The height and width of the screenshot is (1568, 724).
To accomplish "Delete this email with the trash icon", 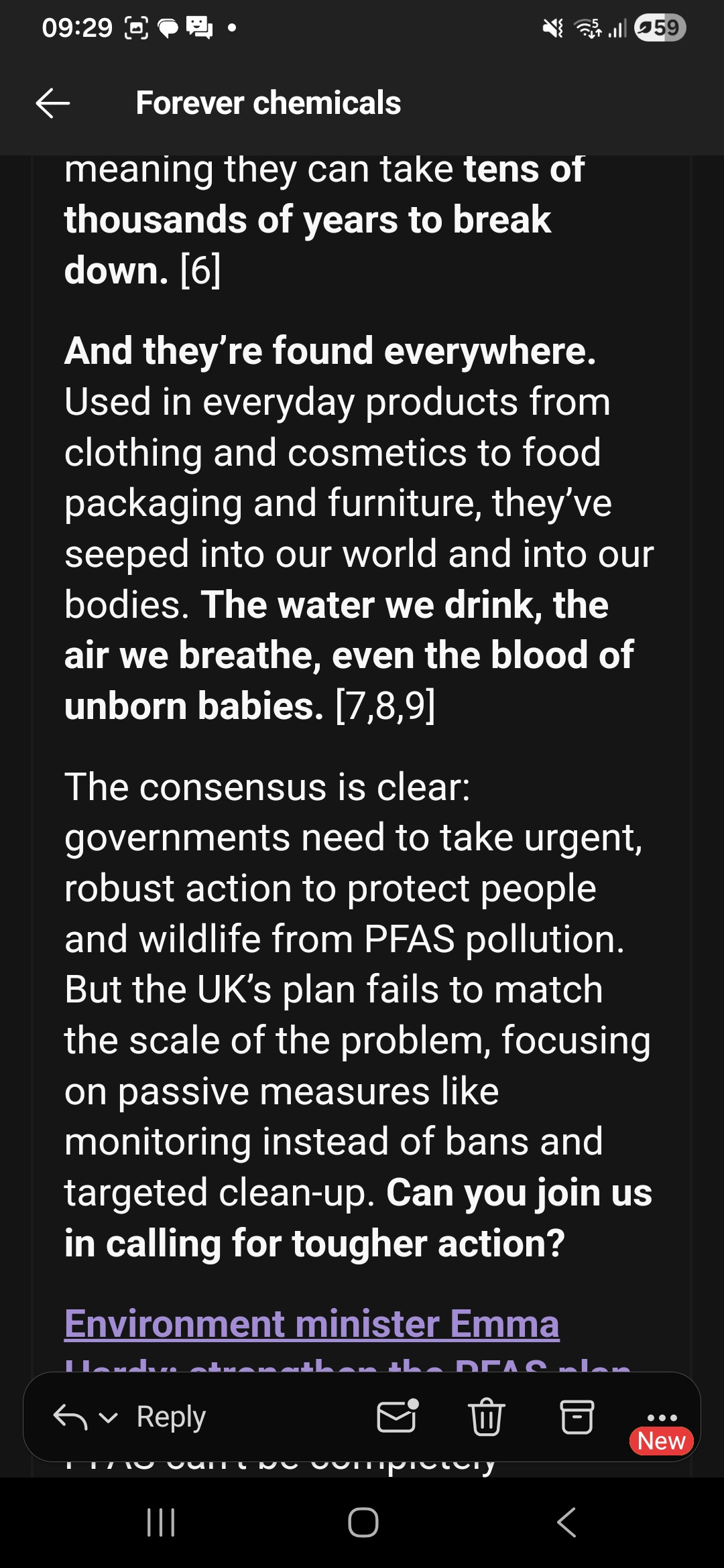I will tap(486, 1417).
